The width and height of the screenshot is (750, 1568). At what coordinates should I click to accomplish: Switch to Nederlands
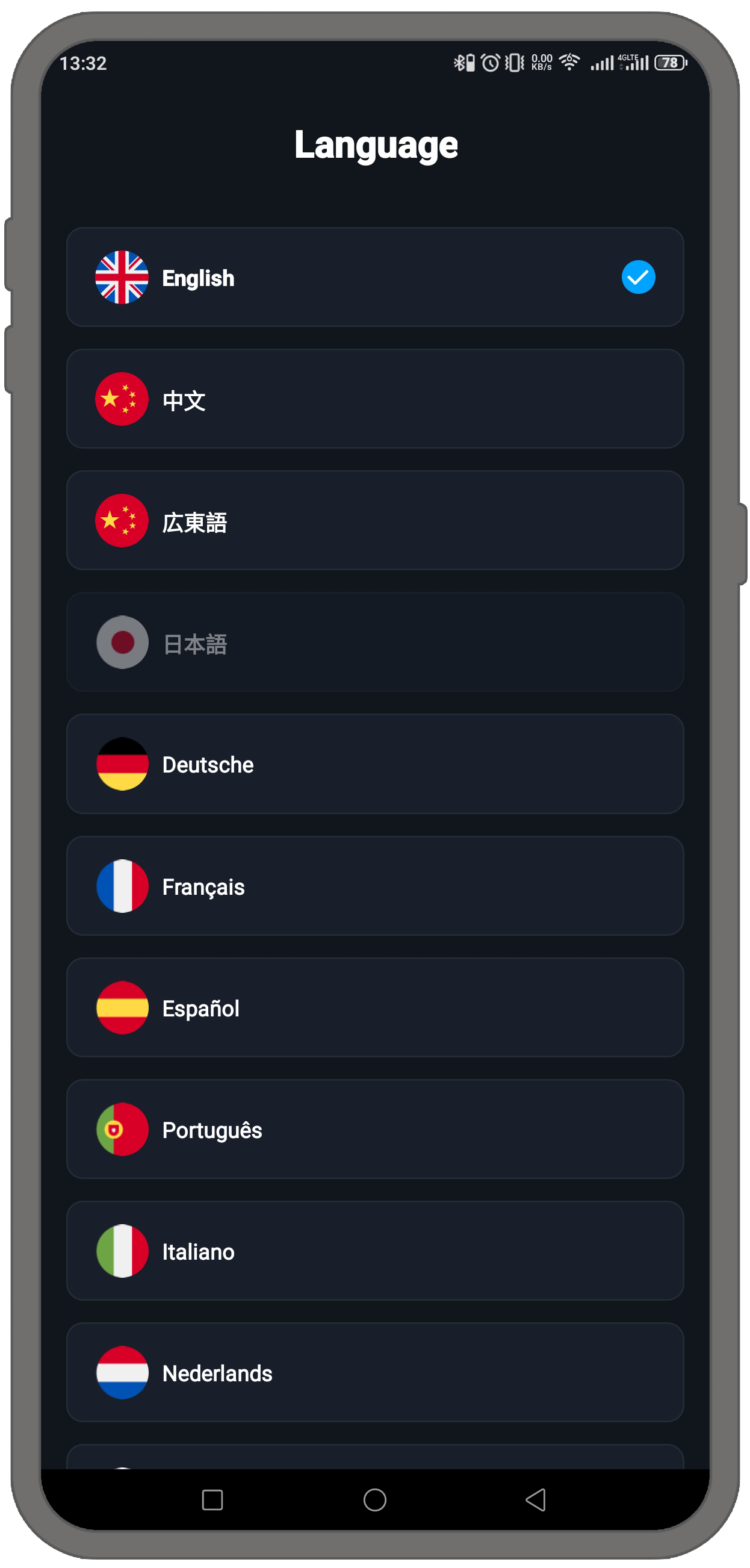pos(374,1374)
